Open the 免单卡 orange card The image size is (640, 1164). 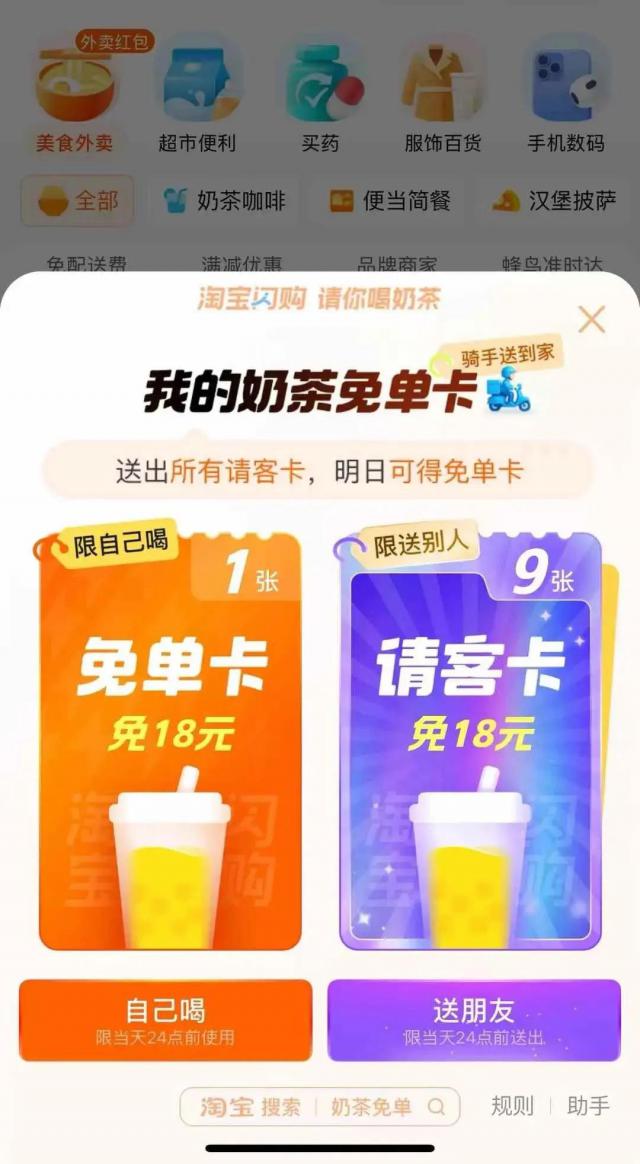coord(170,742)
